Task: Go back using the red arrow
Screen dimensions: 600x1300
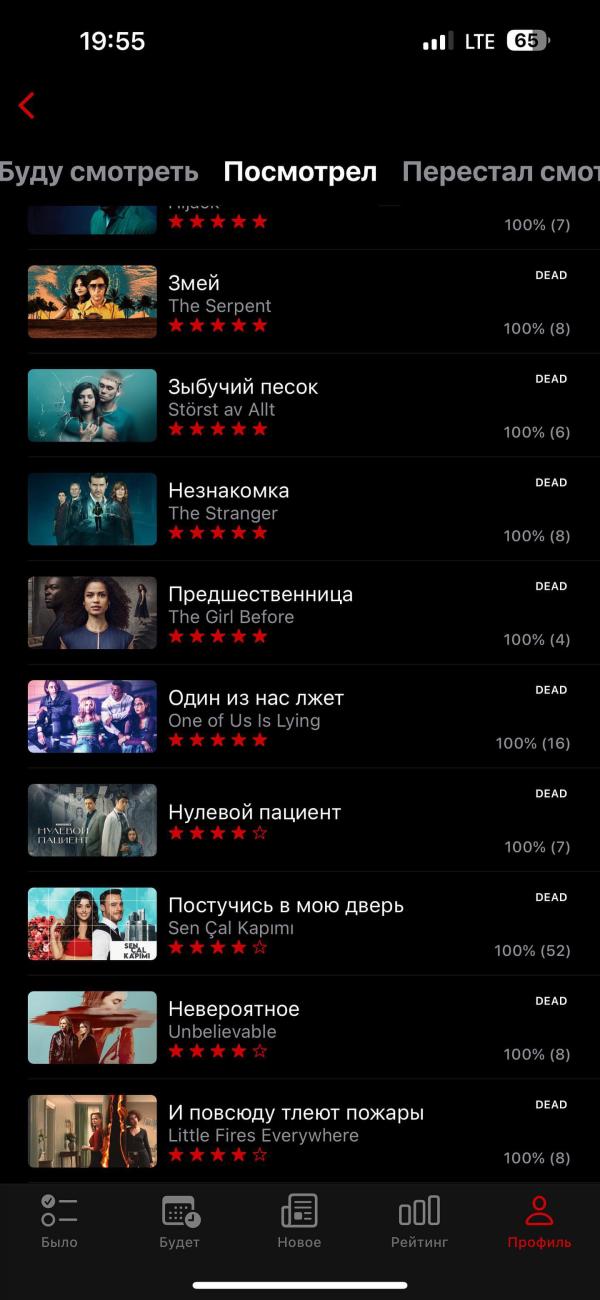Action: pos(27,105)
